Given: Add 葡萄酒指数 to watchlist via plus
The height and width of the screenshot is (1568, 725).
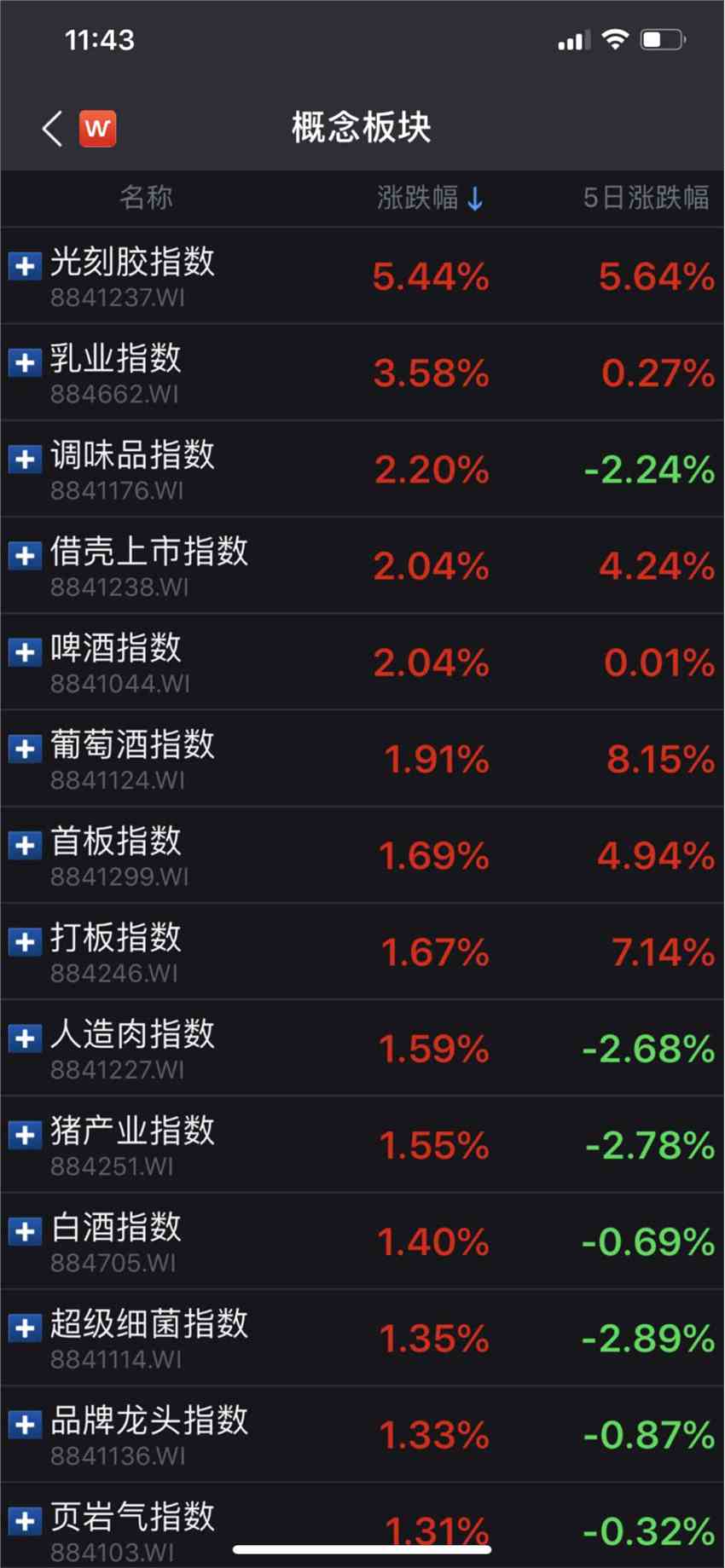Looking at the screenshot, I should [x=25, y=749].
